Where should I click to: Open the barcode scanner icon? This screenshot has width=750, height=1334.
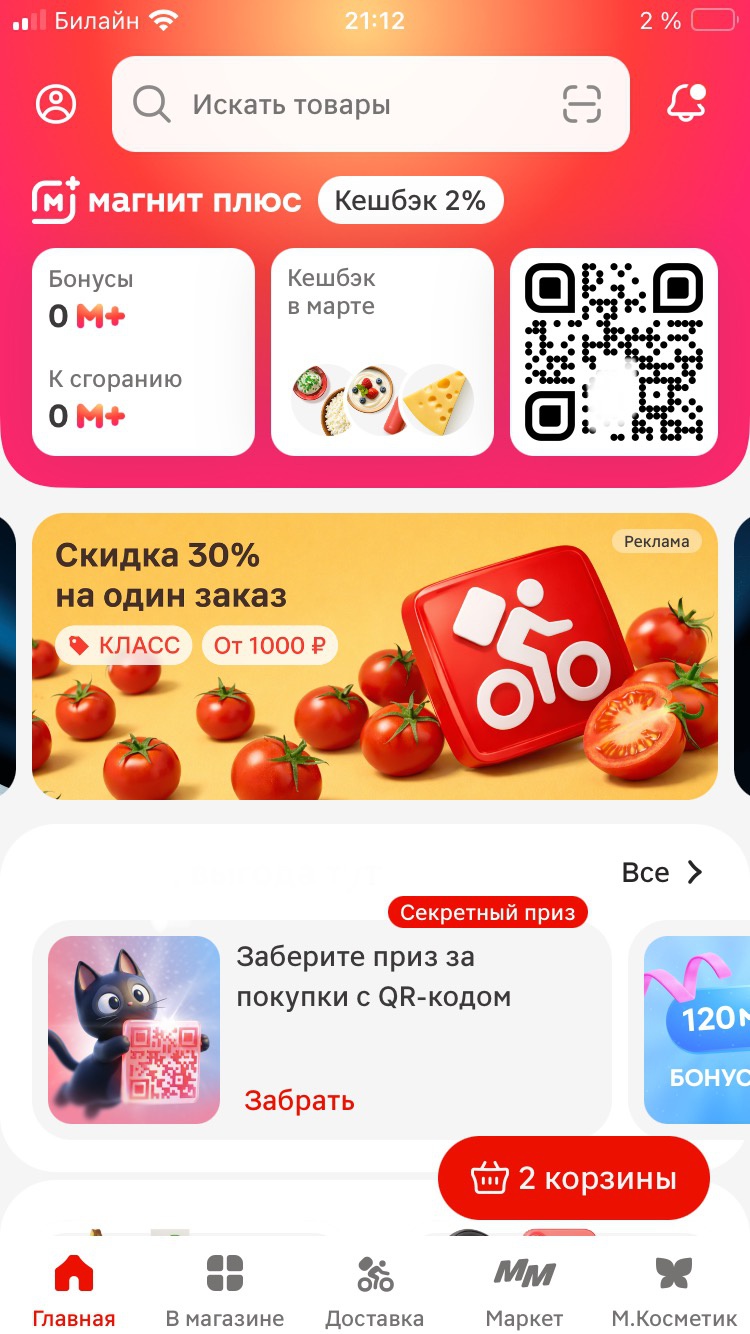582,104
